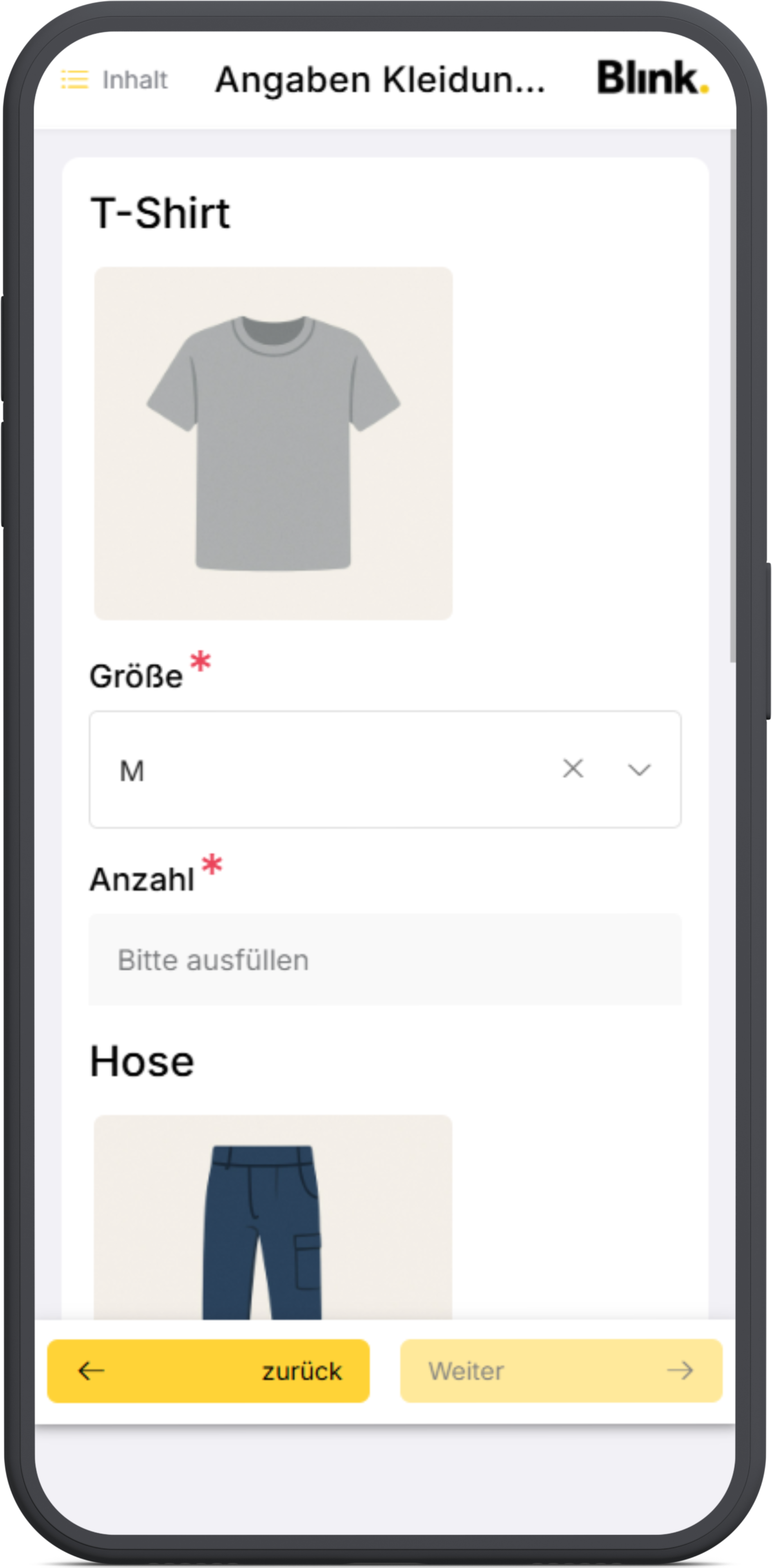Open the Inhalt contents menu
The width and height of the screenshot is (772, 1568).
point(114,80)
